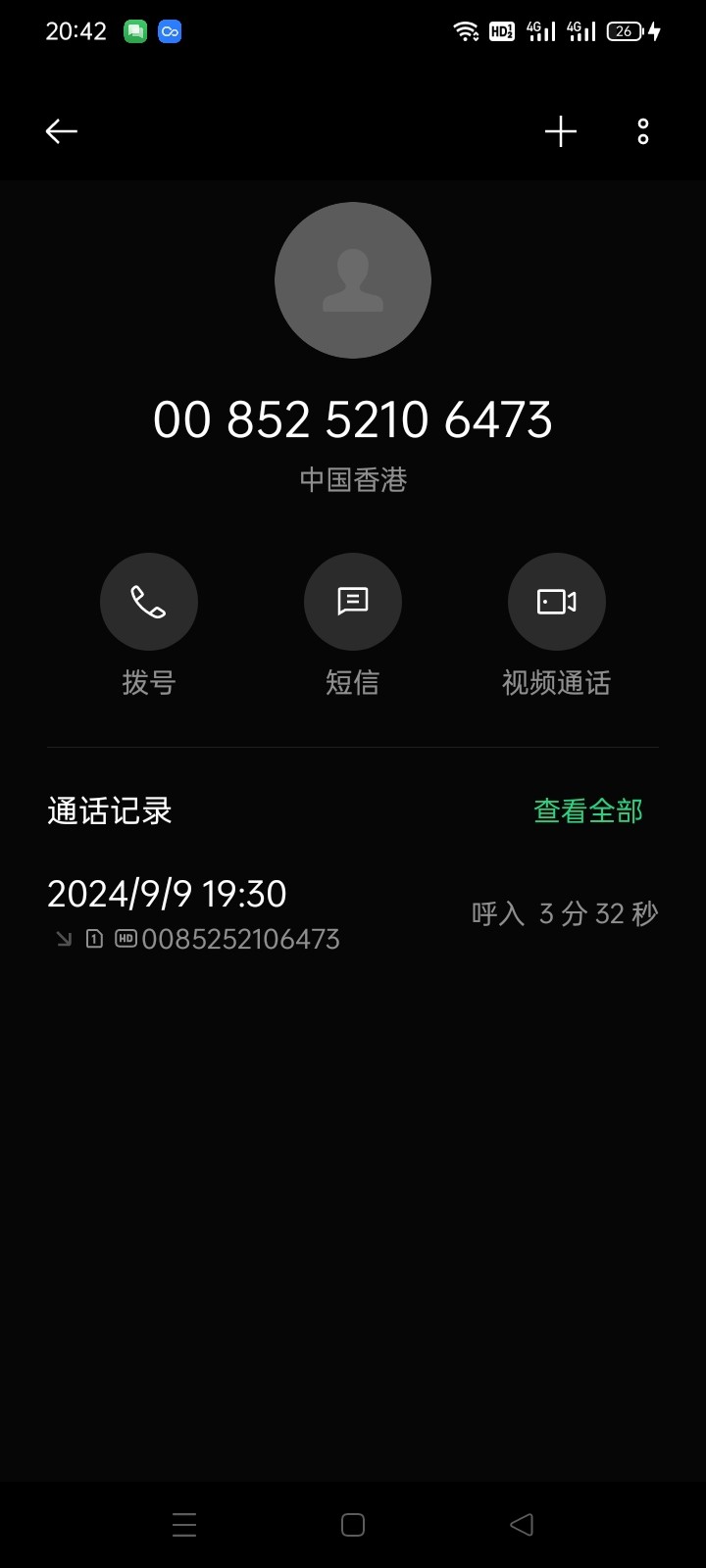Screen dimensions: 706x1568
Task: Go to the home screen
Action: click(353, 1524)
